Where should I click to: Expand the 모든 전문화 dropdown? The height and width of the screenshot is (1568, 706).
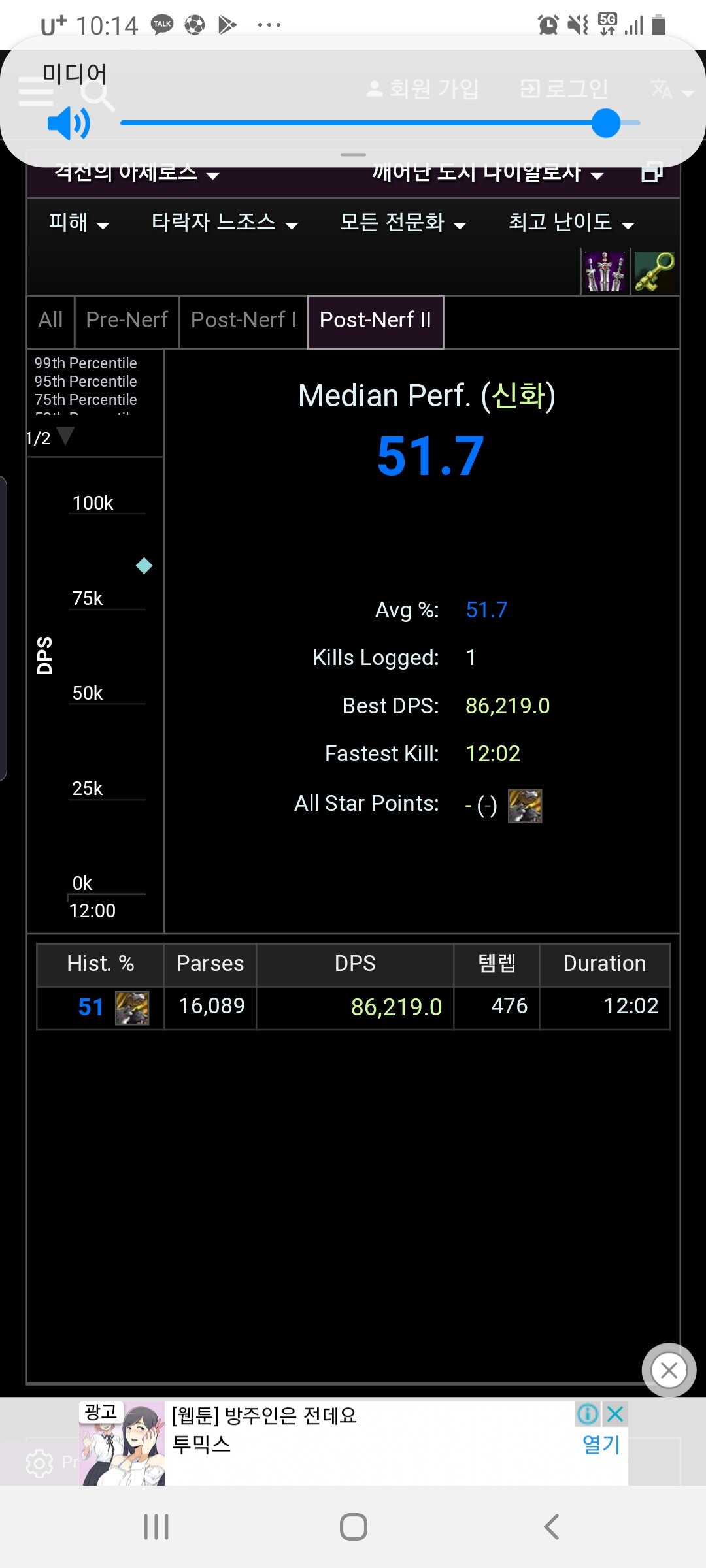[403, 223]
